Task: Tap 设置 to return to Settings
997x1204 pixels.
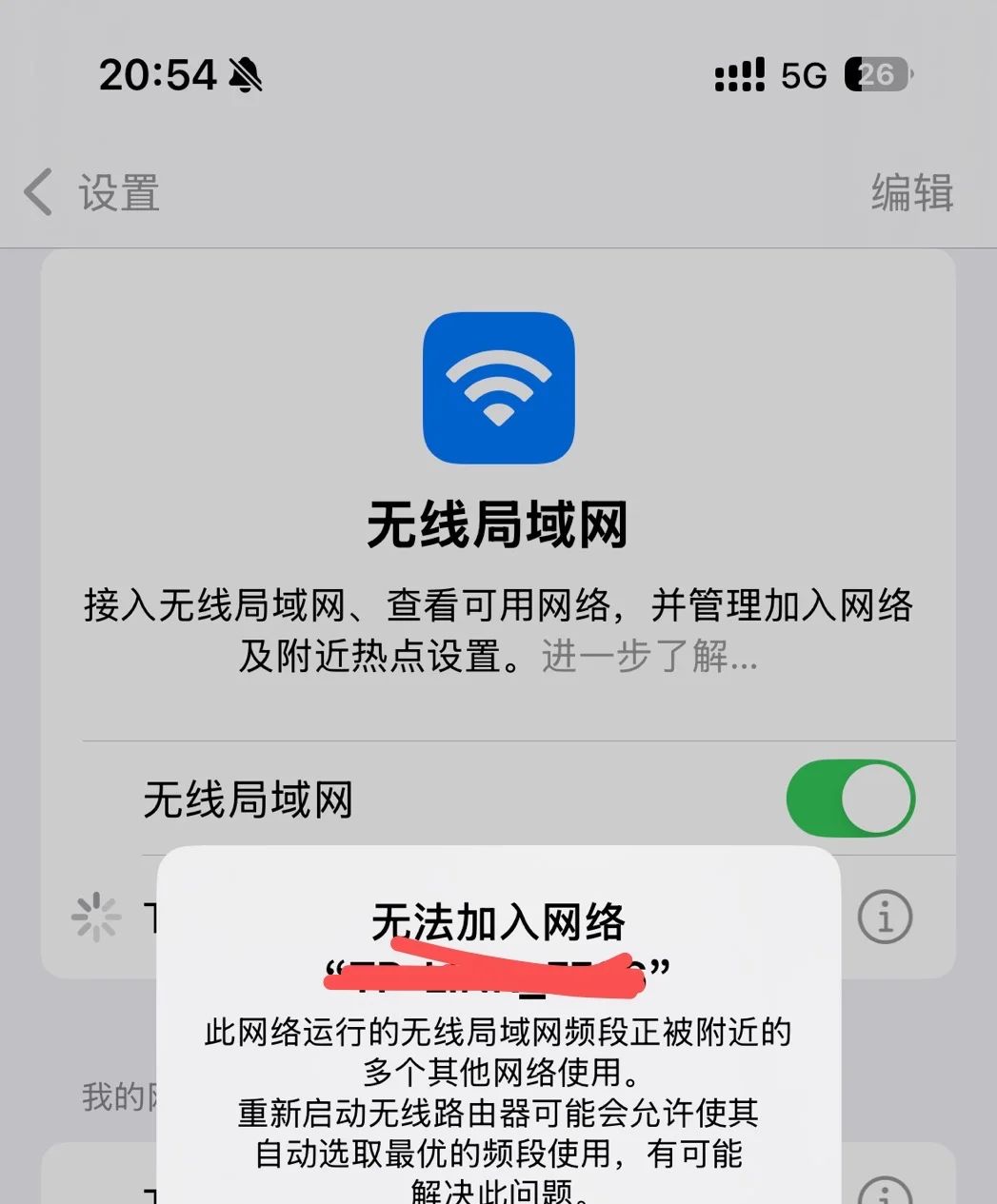Action: (117, 192)
